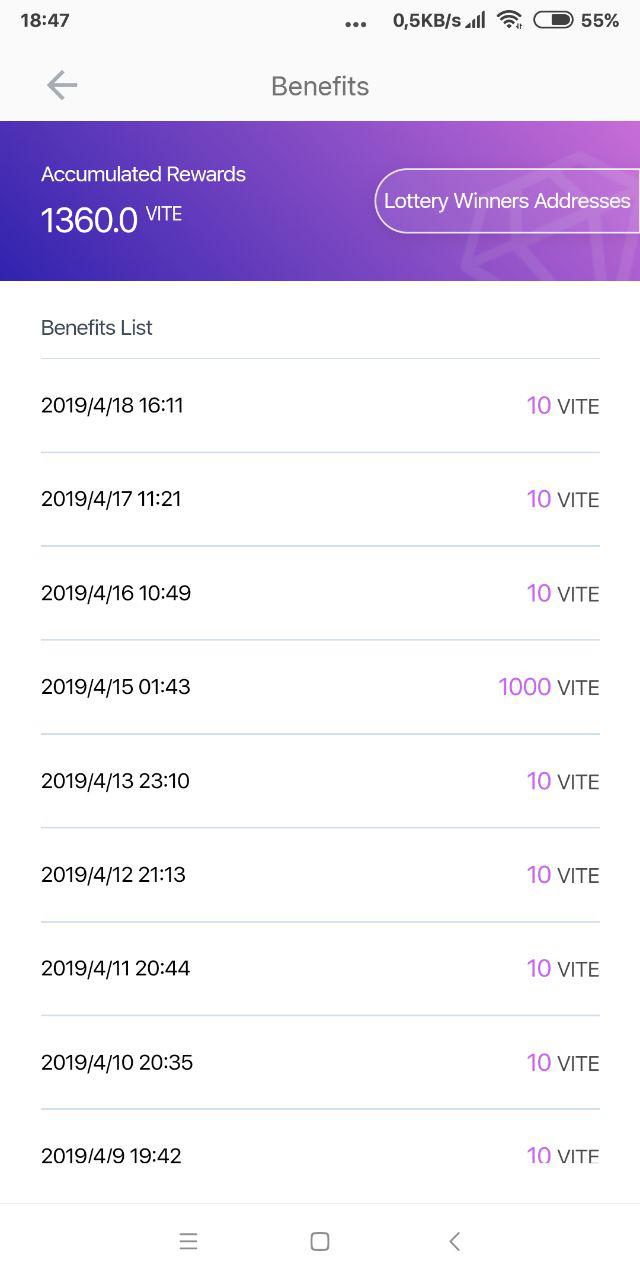Open the system recent apps menu

(x=188, y=1241)
